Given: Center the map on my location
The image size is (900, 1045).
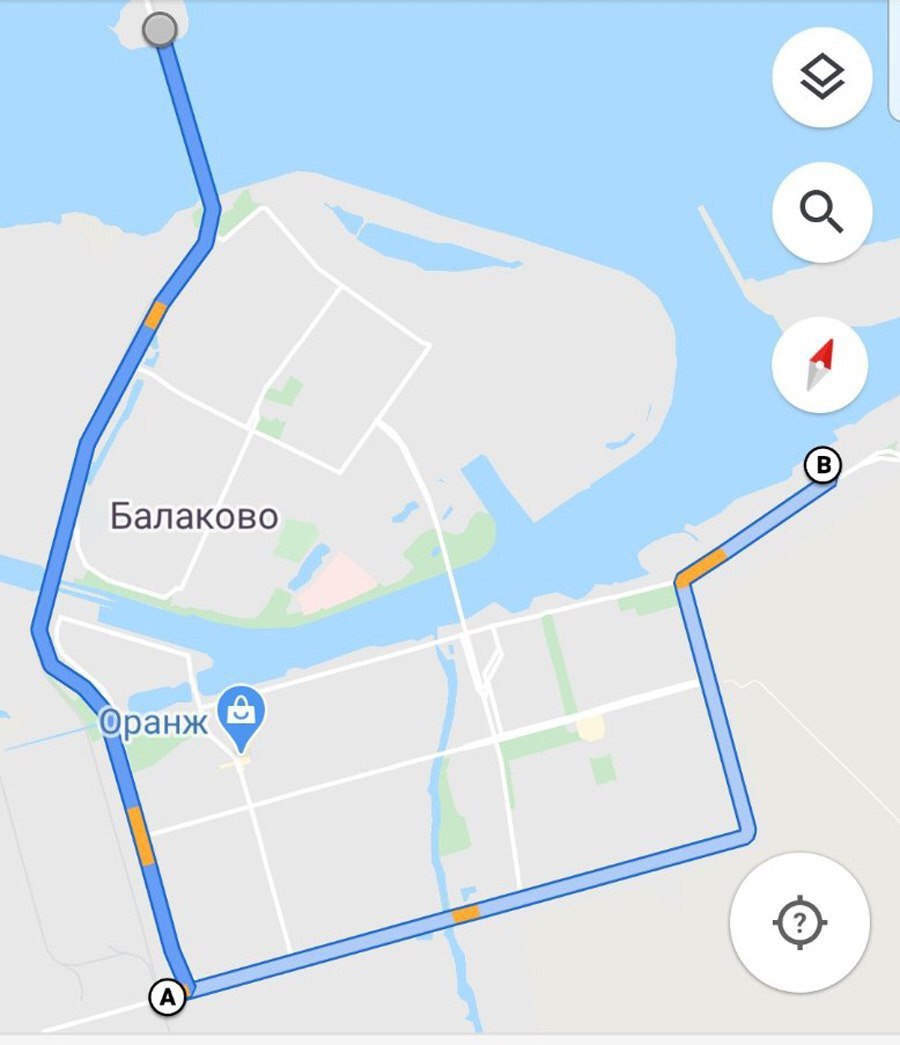Looking at the screenshot, I should coord(799,921).
